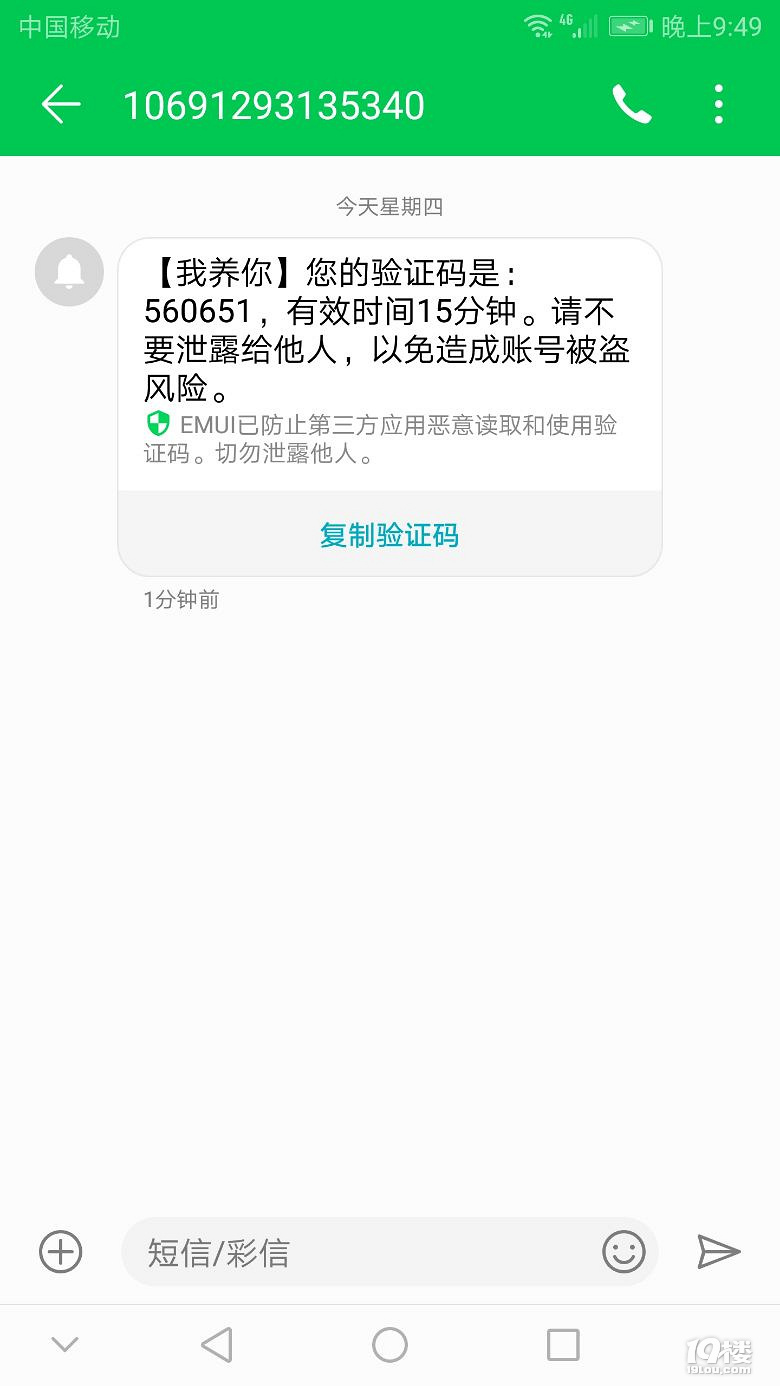Tap the notification bell avatar
780x1386 pixels.
tap(68, 271)
